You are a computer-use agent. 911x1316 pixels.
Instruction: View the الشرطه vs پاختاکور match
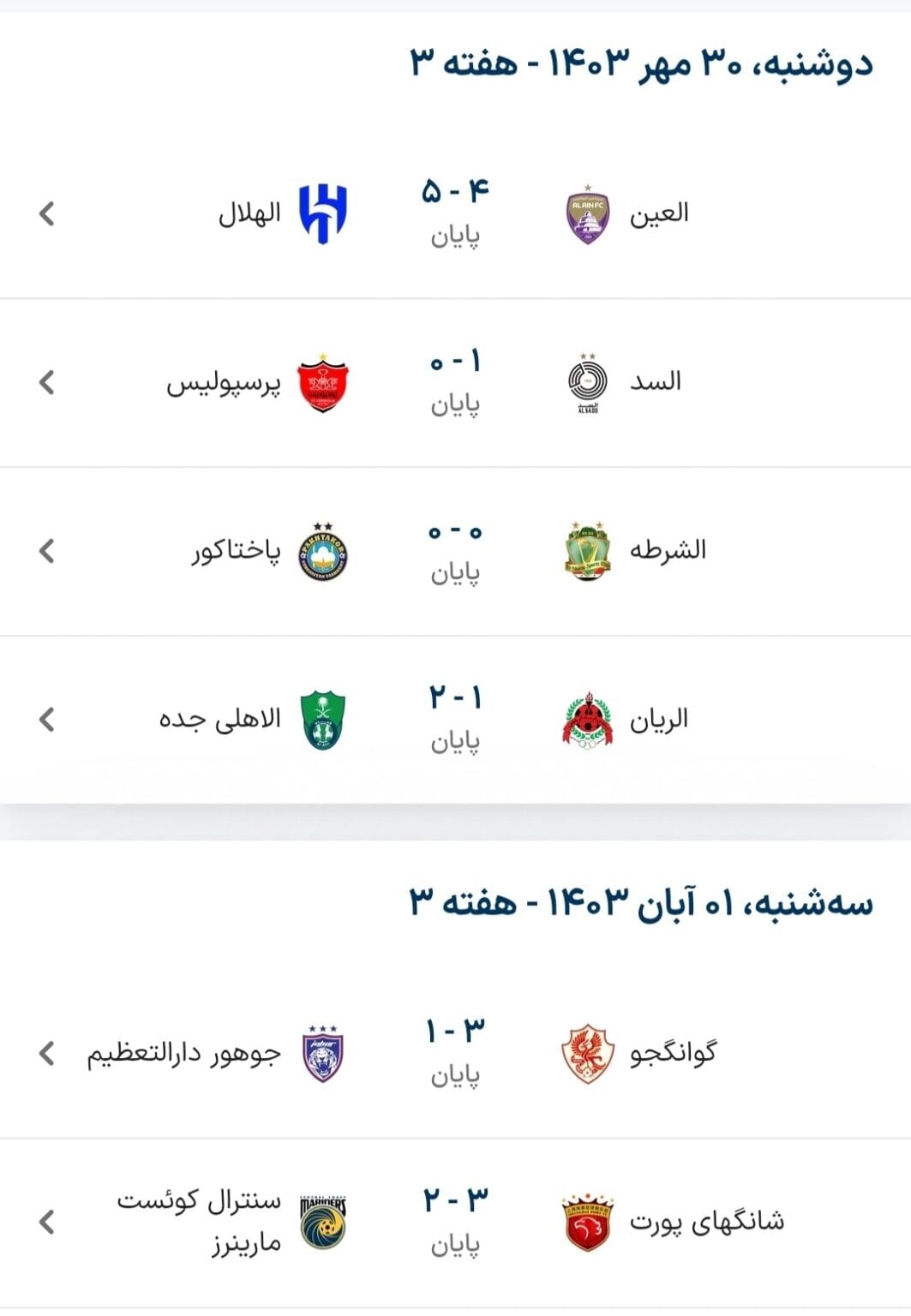(454, 551)
